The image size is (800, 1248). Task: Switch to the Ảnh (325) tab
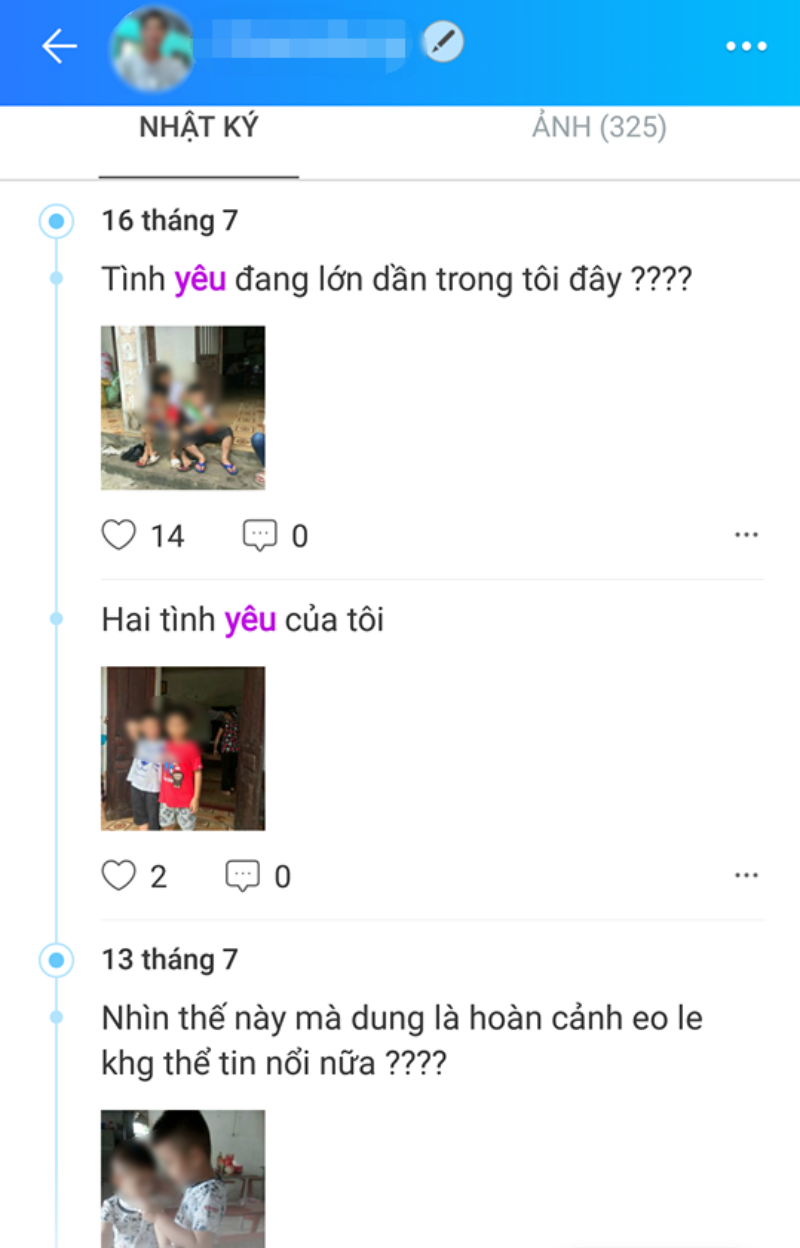[x=599, y=128]
